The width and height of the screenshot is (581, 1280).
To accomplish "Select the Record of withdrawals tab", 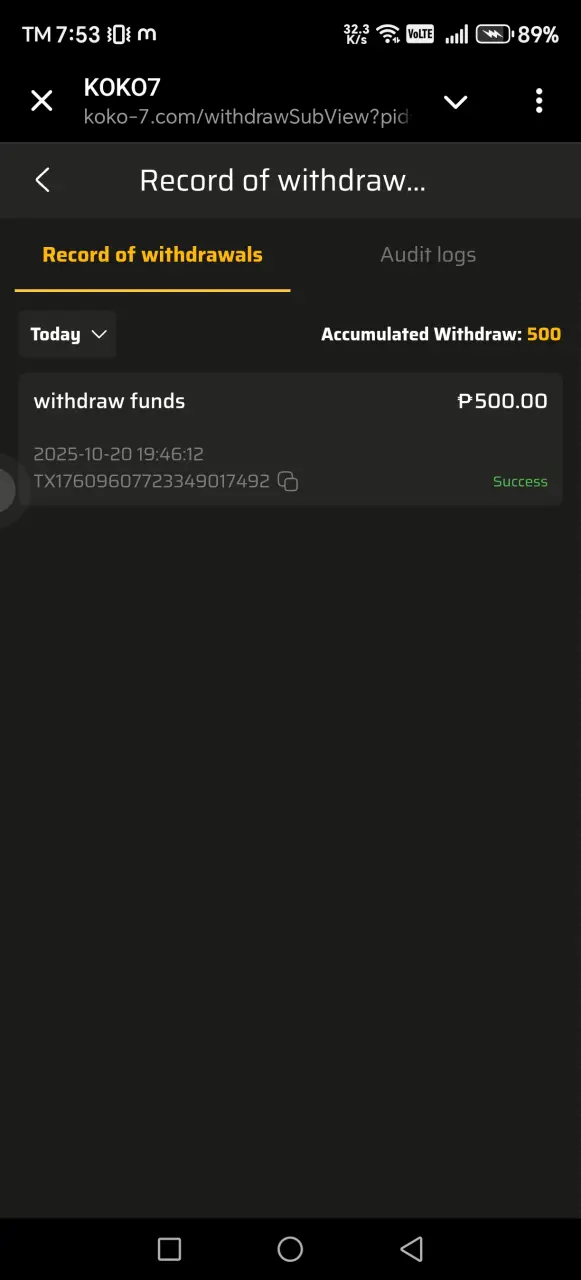I will coord(152,255).
